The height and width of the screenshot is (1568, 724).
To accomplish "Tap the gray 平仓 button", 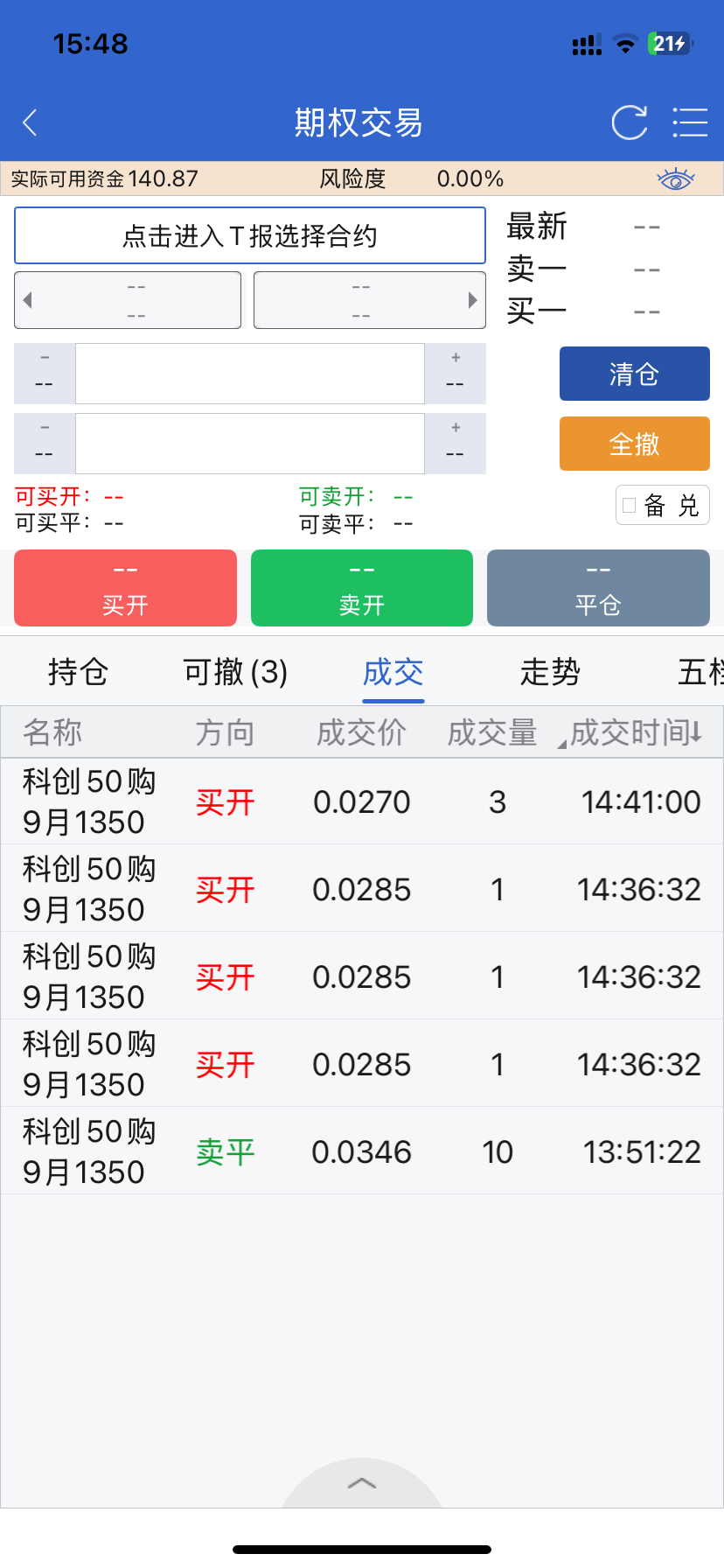I will [x=598, y=588].
